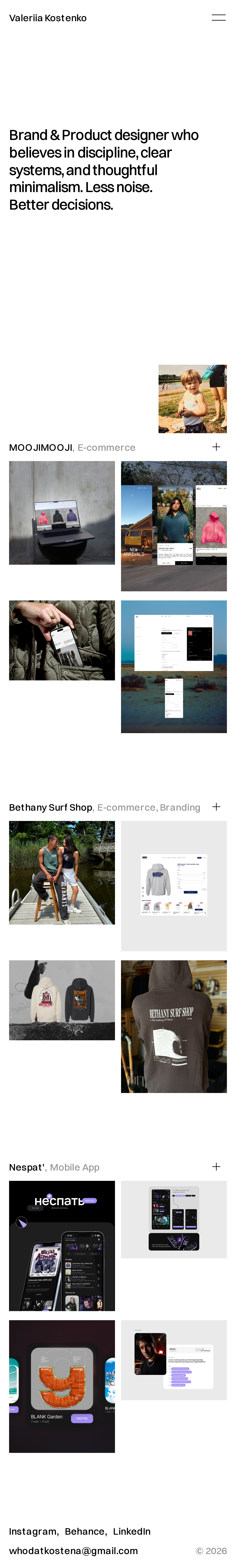Screen dimensions: 236x1568
Task: Open the Bethany Surf Shop hoodie back photo
Action: click(x=174, y=1026)
